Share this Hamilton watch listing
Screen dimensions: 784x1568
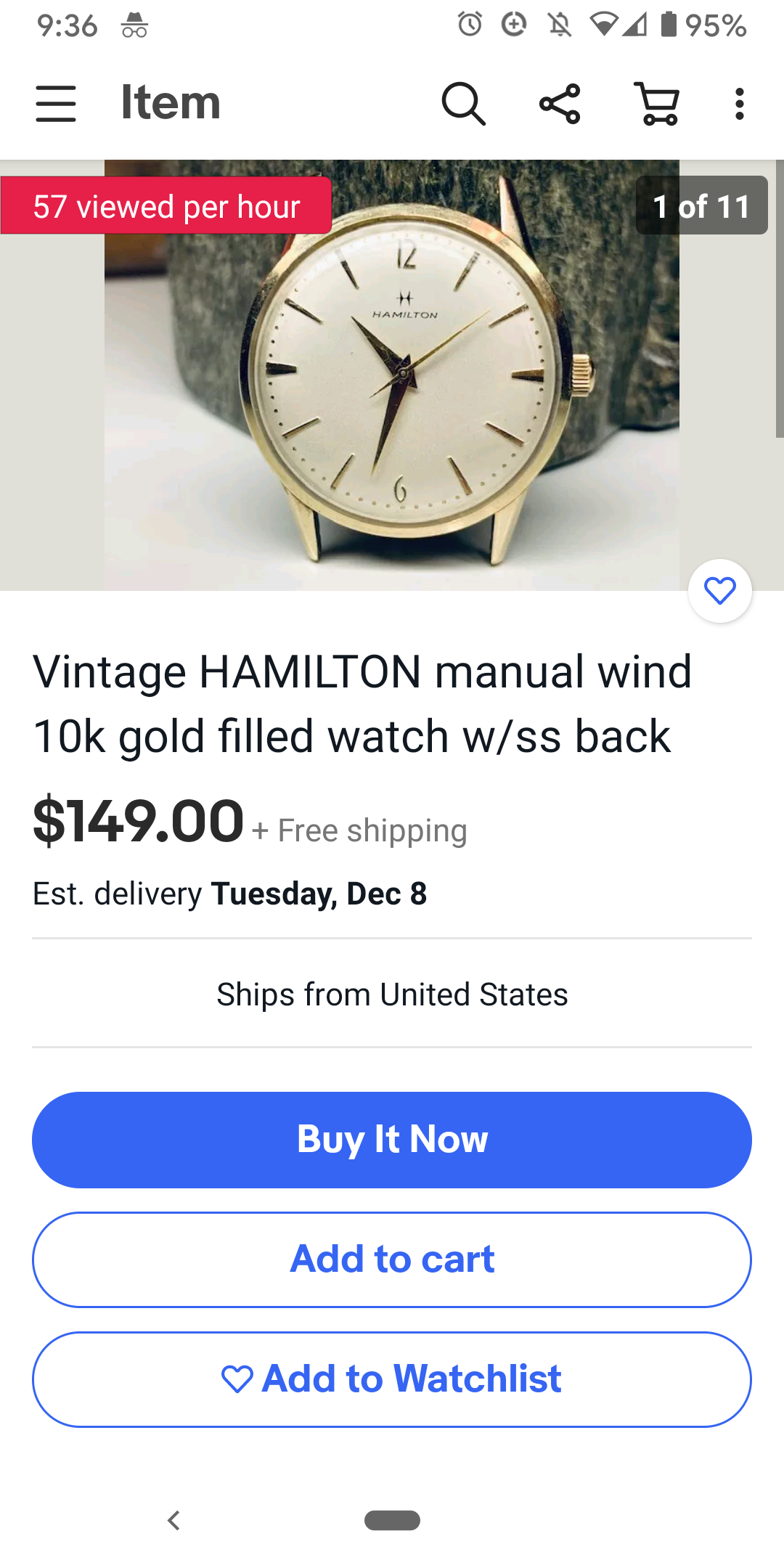(x=560, y=104)
